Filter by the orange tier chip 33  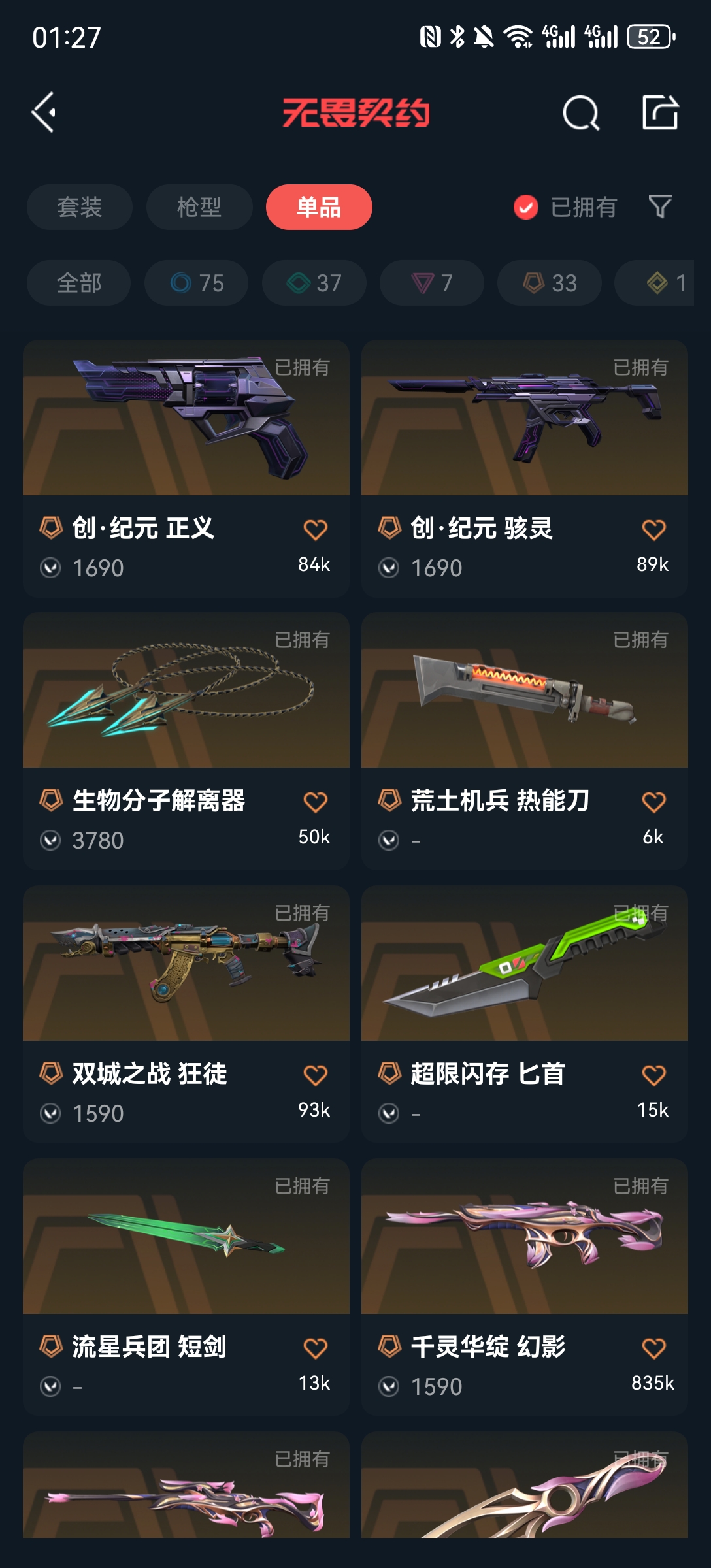pos(550,283)
